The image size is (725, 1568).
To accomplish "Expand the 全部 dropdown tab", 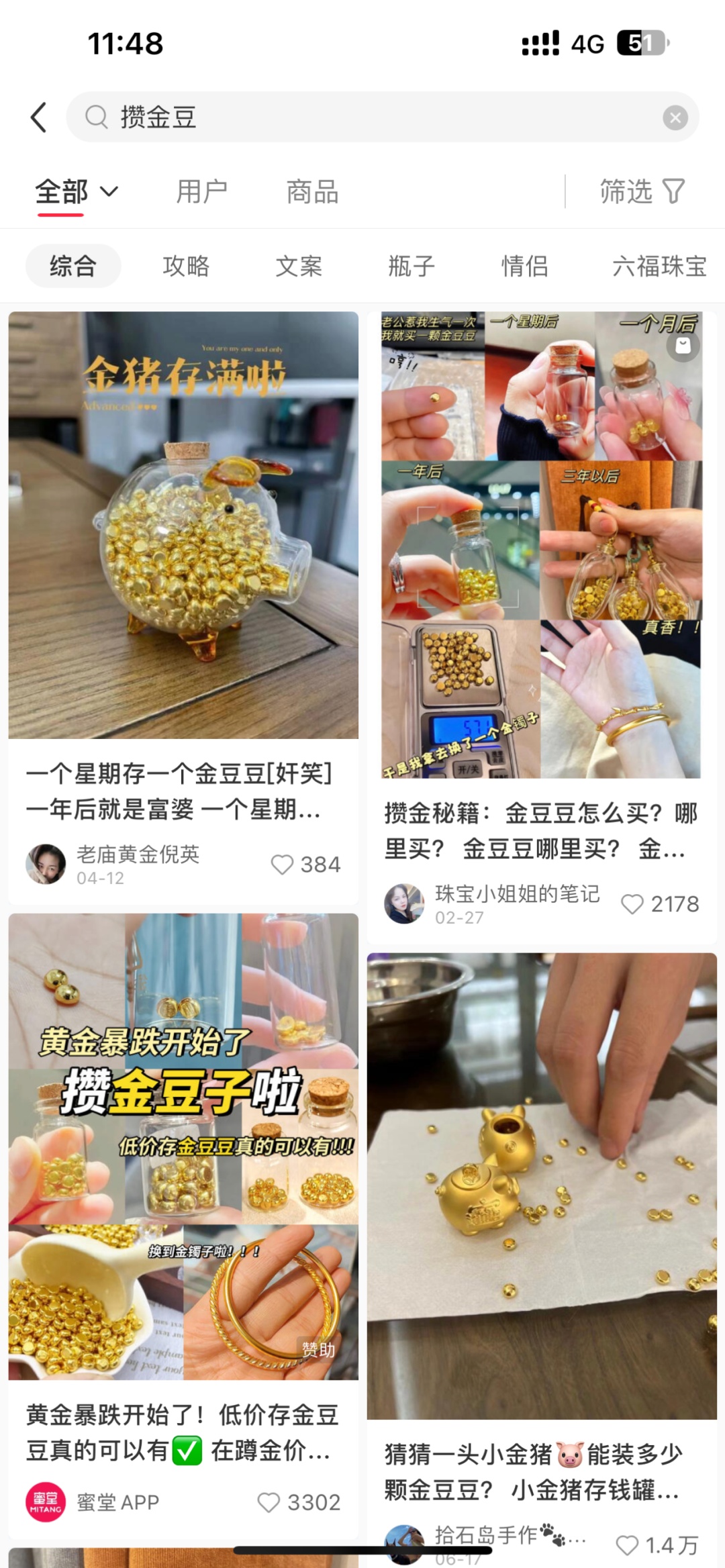I will tap(76, 192).
